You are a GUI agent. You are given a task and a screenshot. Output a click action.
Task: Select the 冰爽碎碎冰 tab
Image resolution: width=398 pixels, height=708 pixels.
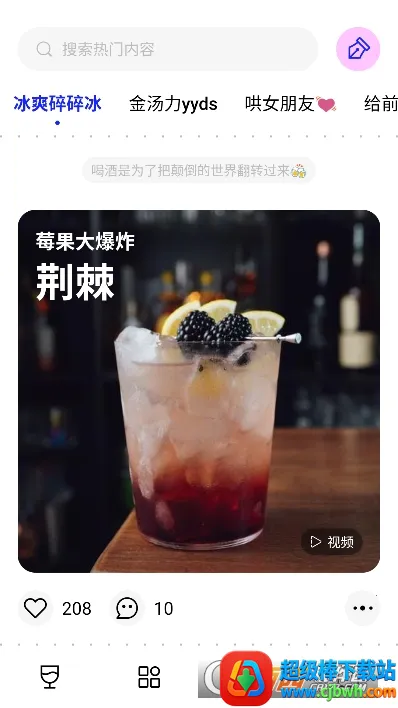[57, 104]
